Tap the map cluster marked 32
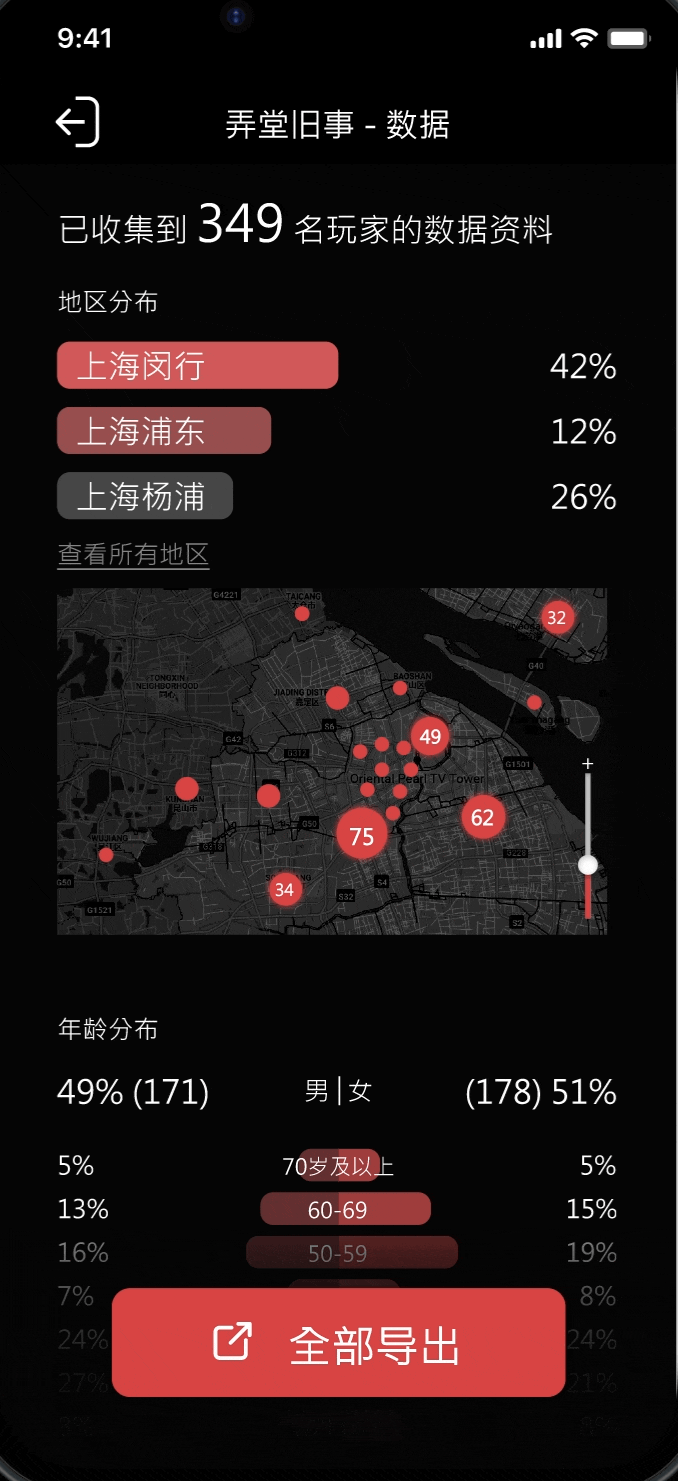 [556, 618]
